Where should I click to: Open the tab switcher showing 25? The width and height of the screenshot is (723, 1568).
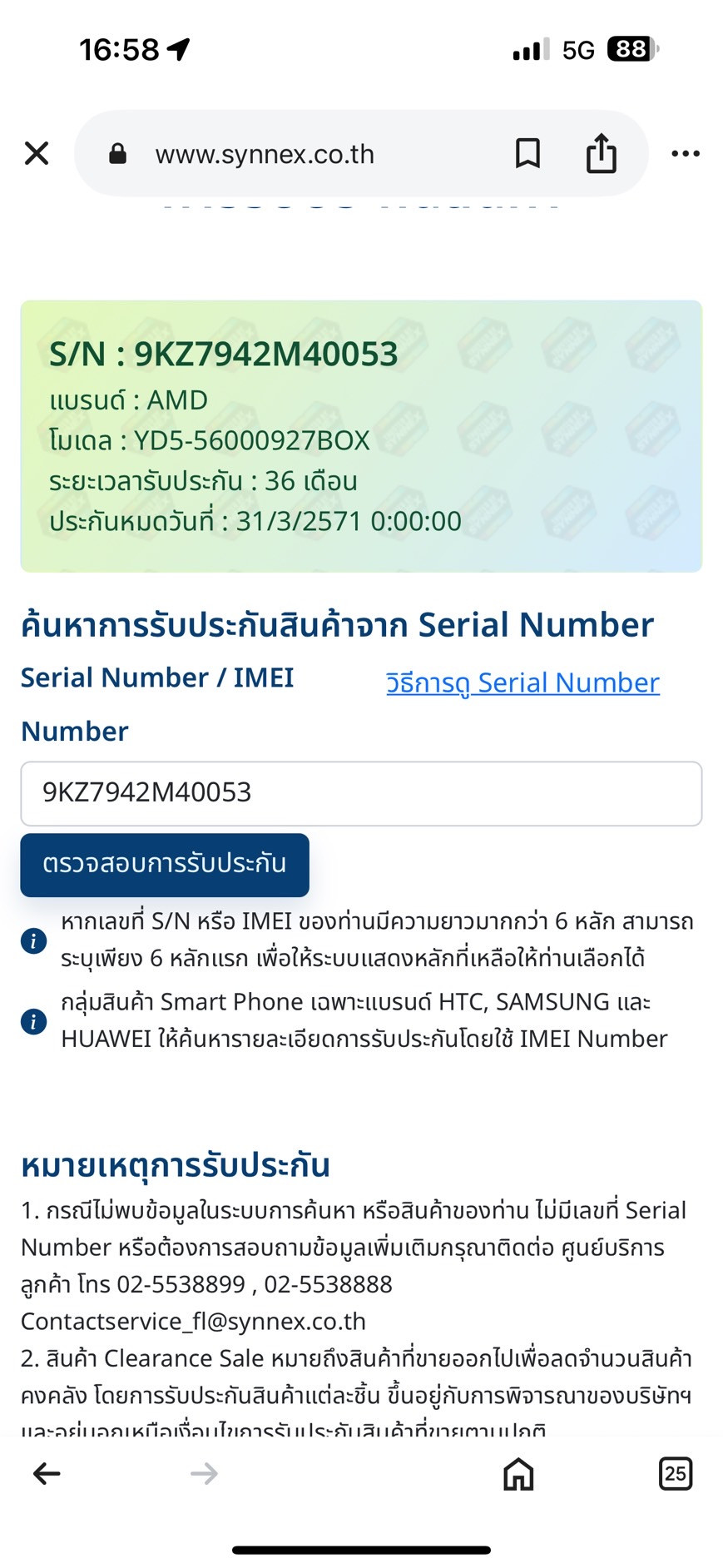[675, 1474]
